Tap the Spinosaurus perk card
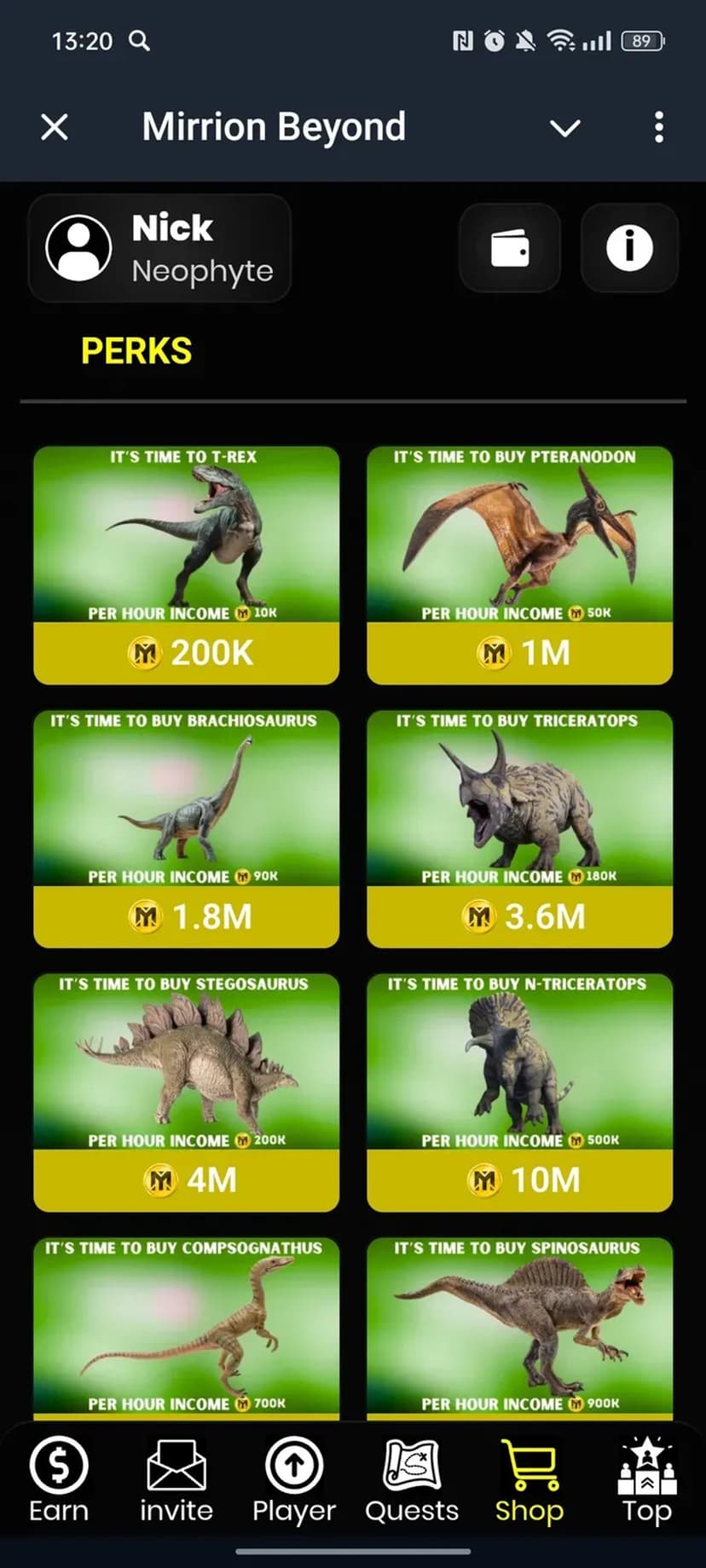Image resolution: width=706 pixels, height=1568 pixels. [519, 1326]
